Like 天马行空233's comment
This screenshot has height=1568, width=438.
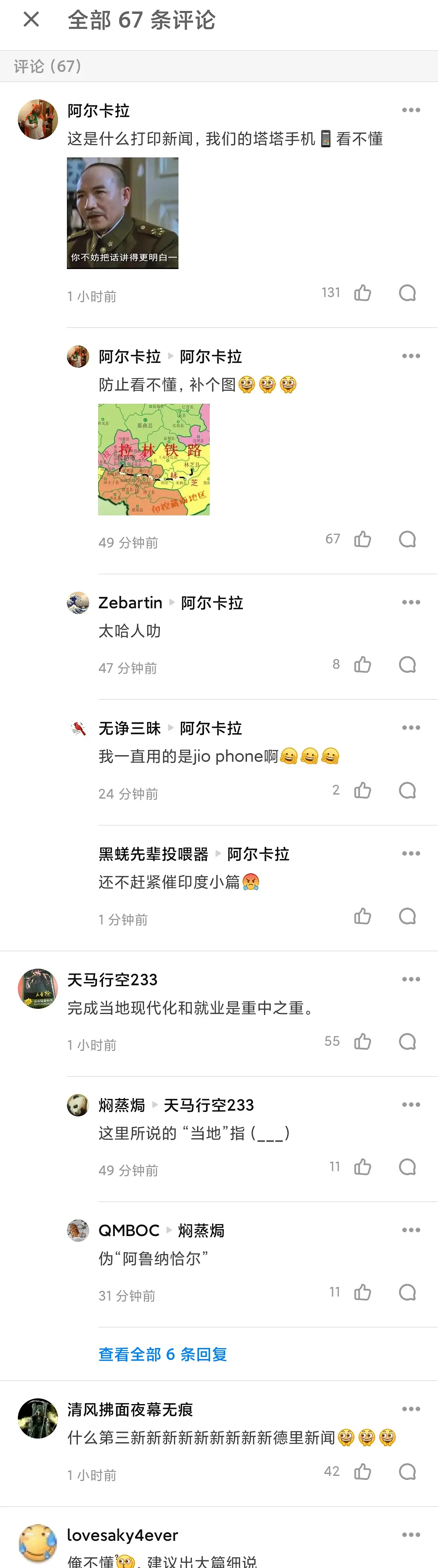coord(363,1041)
